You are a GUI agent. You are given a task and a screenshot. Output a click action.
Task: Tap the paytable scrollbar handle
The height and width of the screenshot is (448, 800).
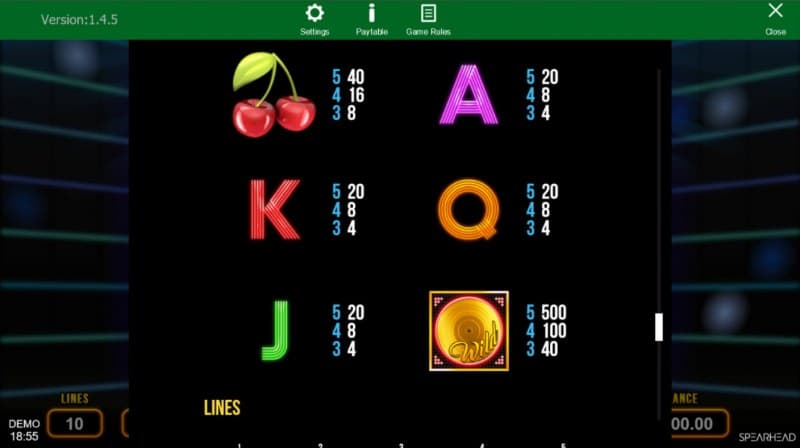tap(659, 327)
